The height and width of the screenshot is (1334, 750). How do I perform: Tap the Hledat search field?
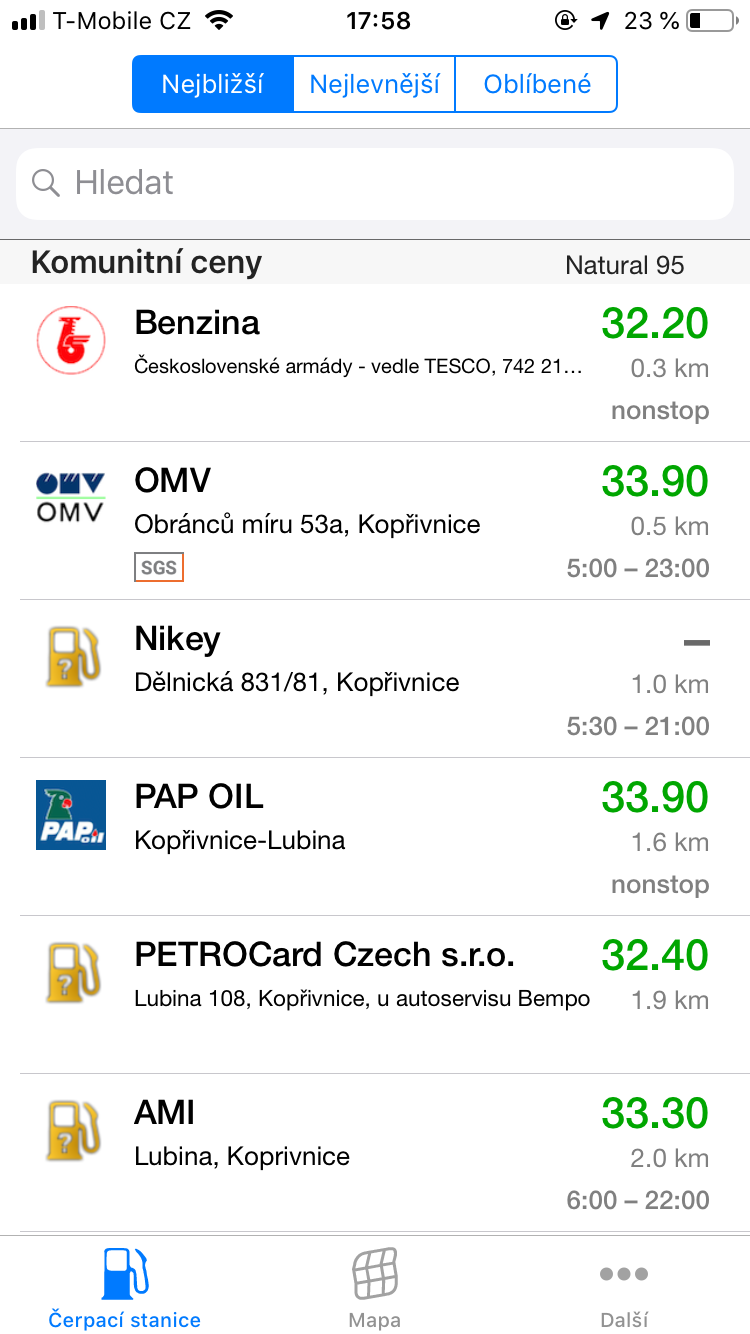pyautogui.click(x=375, y=183)
